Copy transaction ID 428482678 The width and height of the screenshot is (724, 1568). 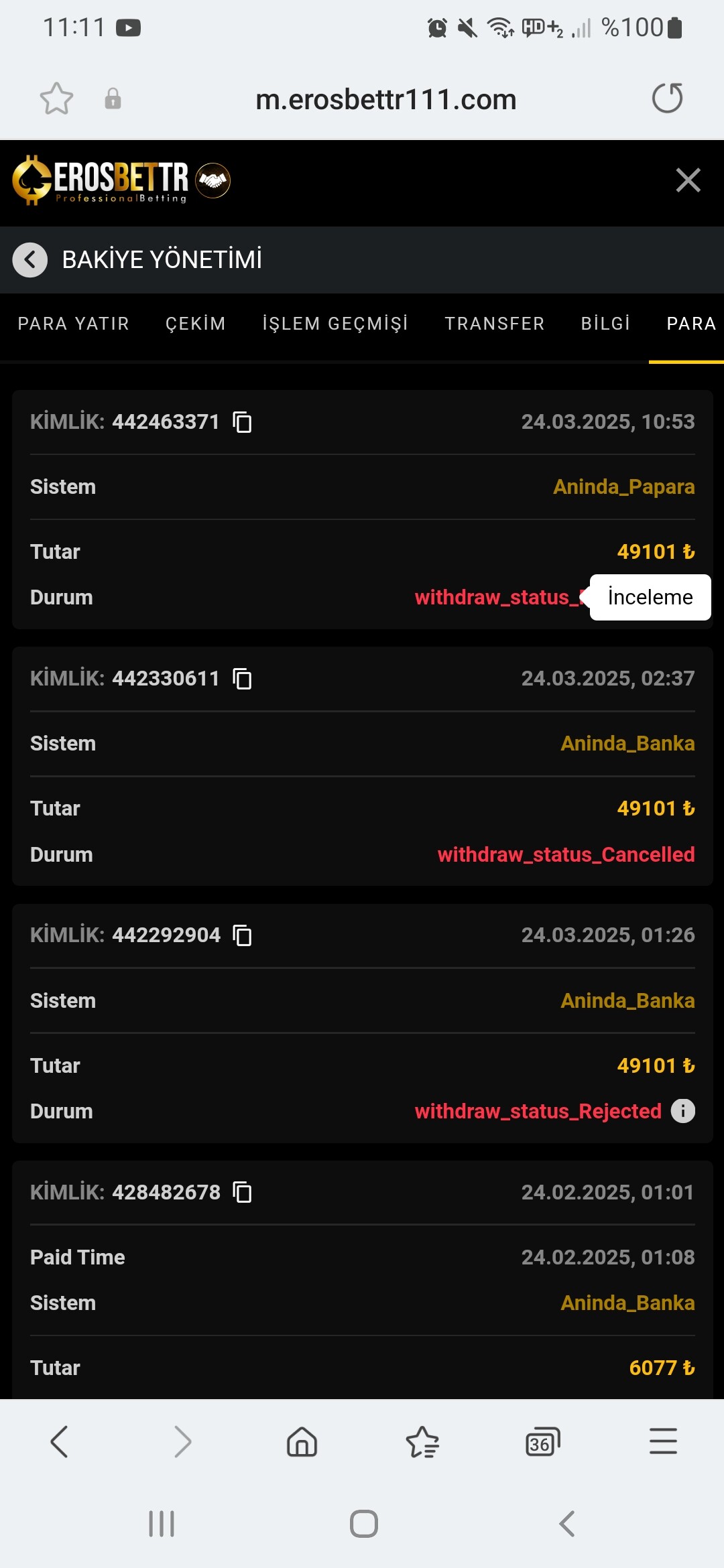[242, 1193]
